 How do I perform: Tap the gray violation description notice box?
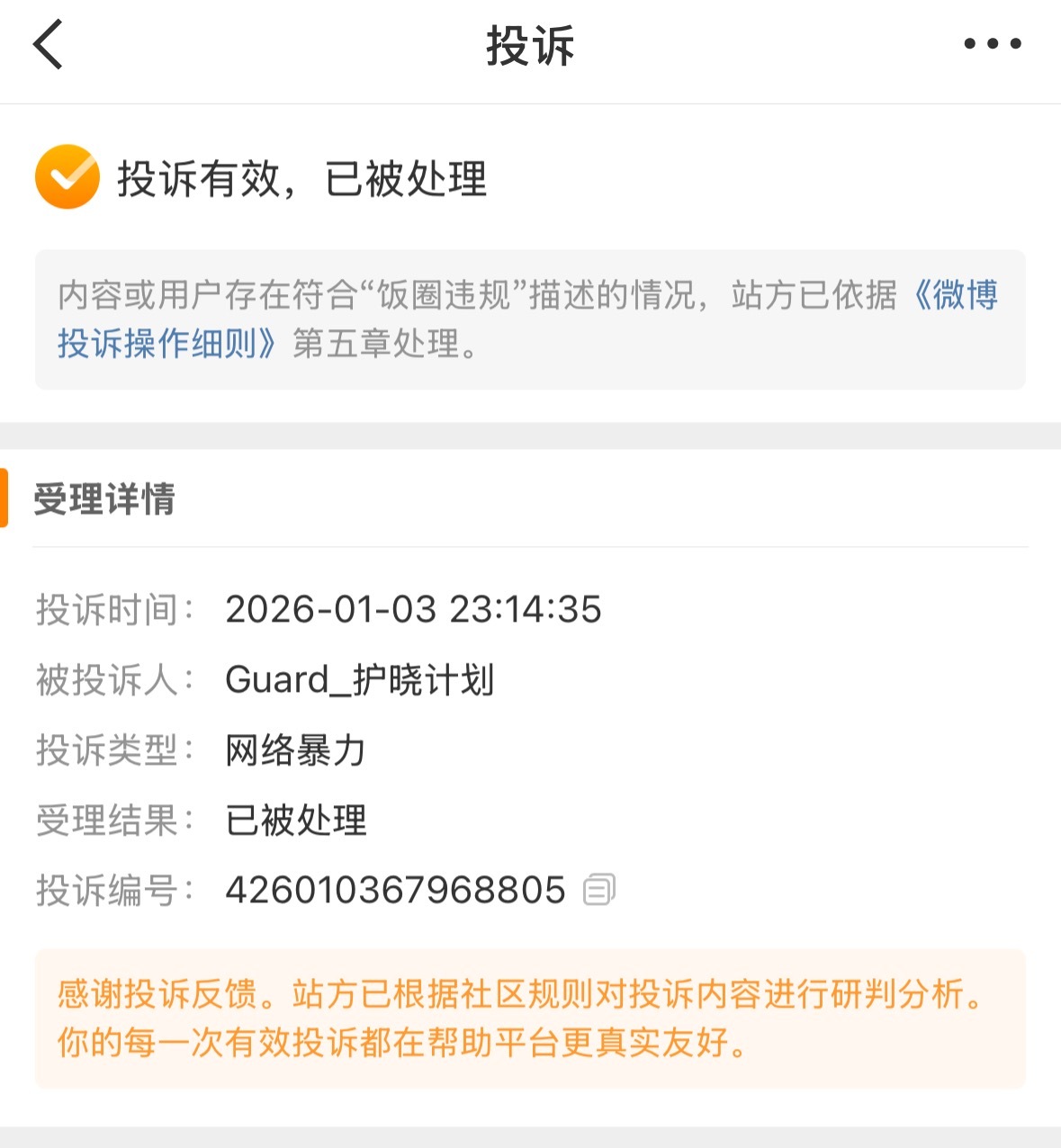(530, 318)
